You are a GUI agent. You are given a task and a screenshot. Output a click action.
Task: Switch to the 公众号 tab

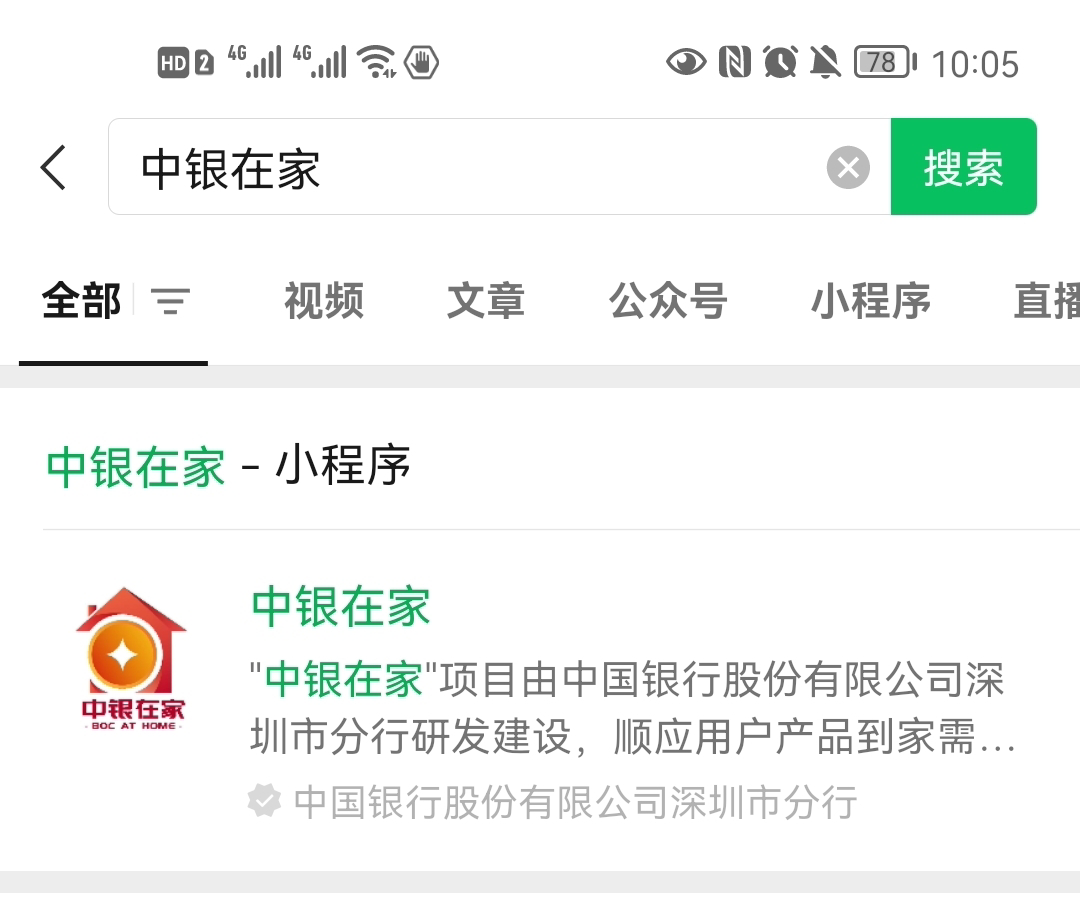pos(668,301)
